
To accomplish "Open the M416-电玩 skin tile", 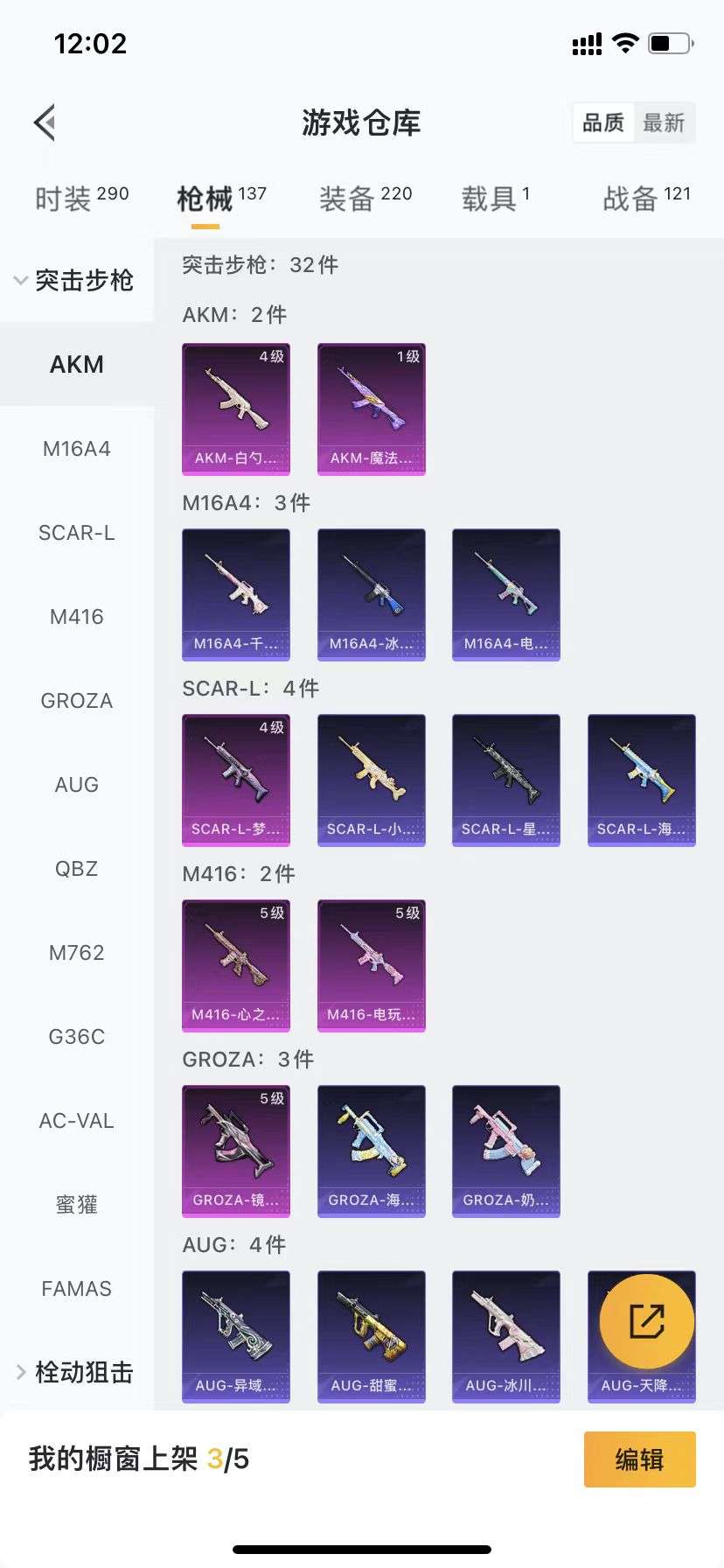I will (372, 965).
